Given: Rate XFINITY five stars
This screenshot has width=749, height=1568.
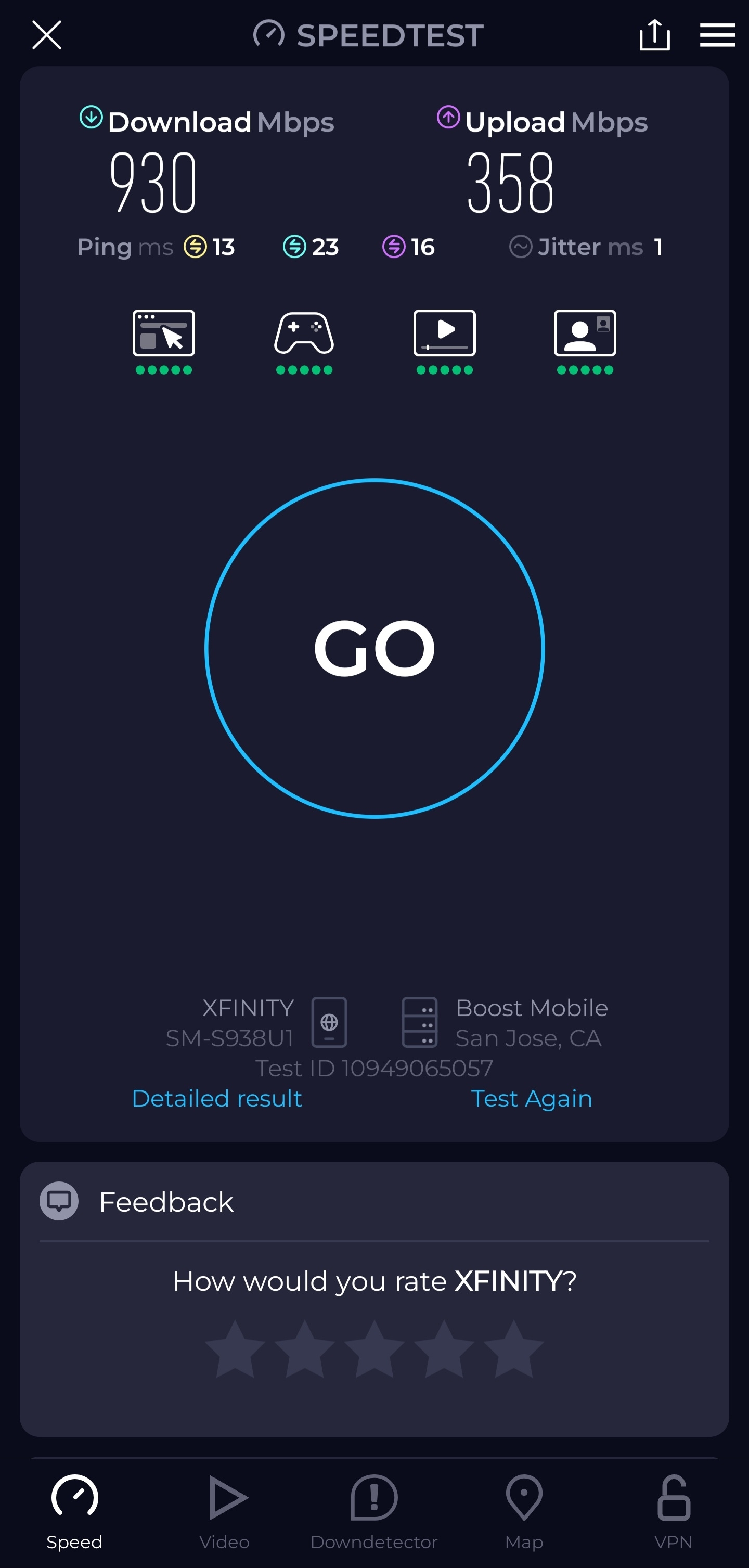Looking at the screenshot, I should click(x=513, y=1349).
